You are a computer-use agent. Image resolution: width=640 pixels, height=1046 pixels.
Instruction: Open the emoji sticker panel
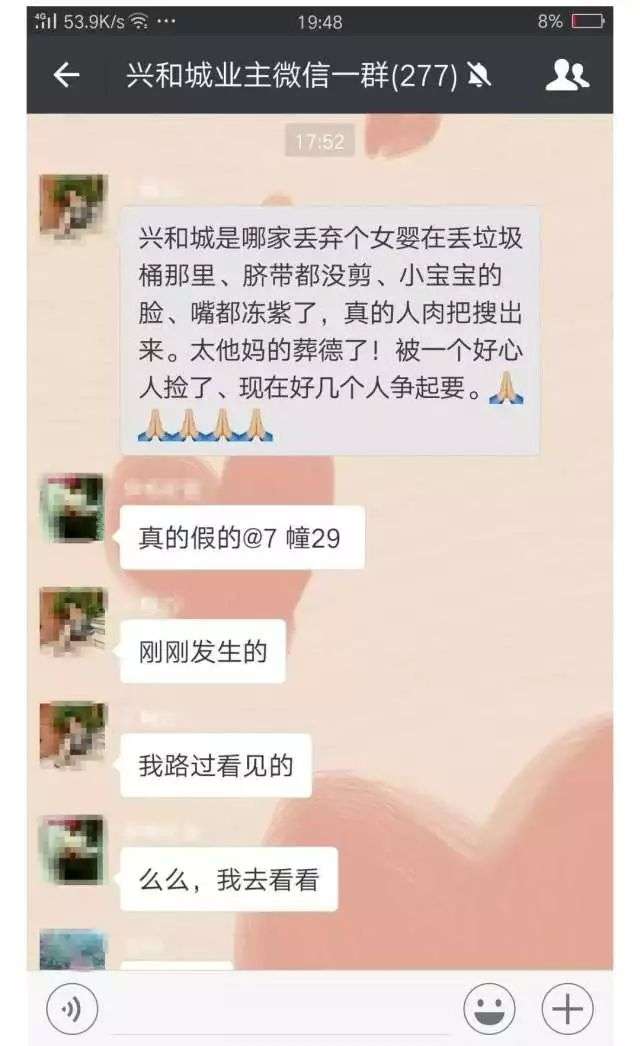tap(490, 1009)
